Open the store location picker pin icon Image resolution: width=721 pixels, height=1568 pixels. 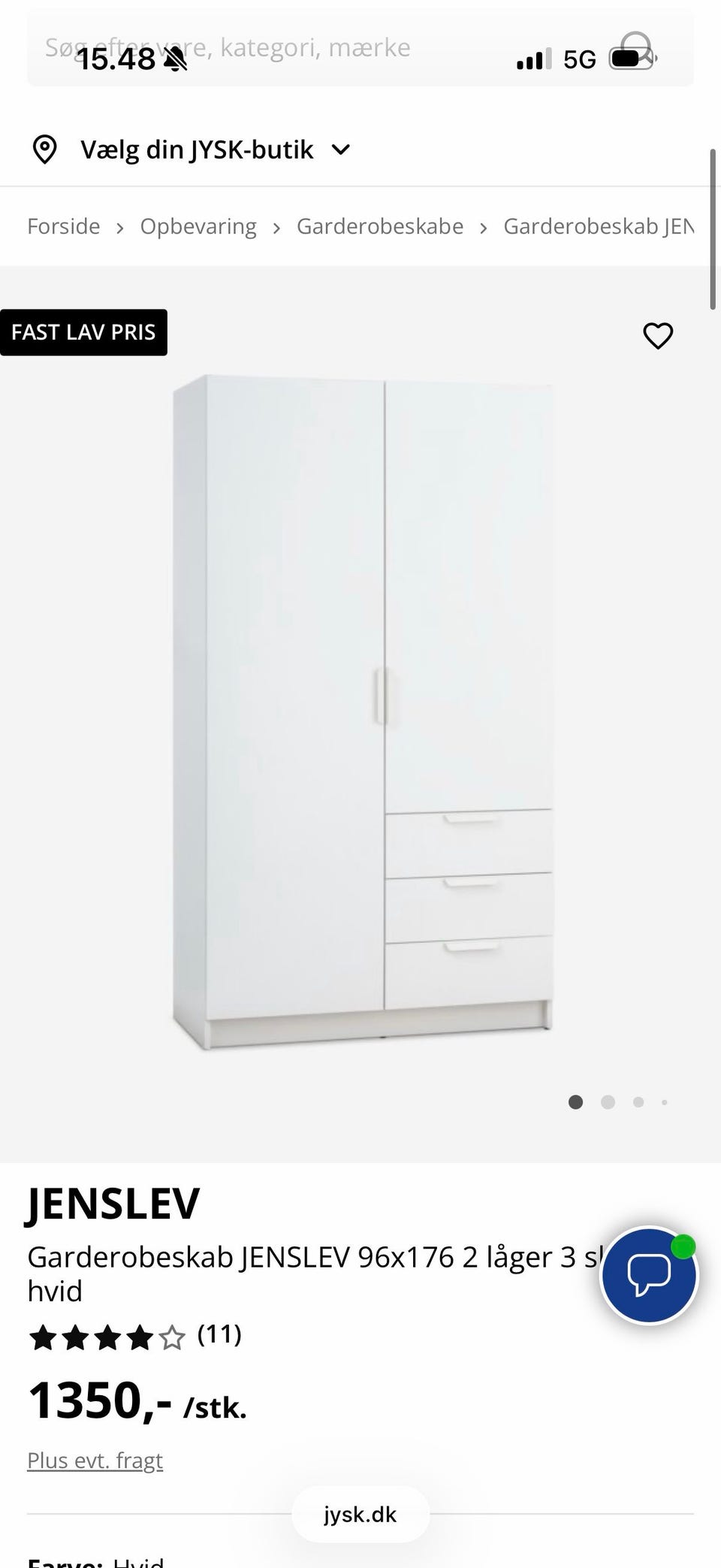click(45, 149)
